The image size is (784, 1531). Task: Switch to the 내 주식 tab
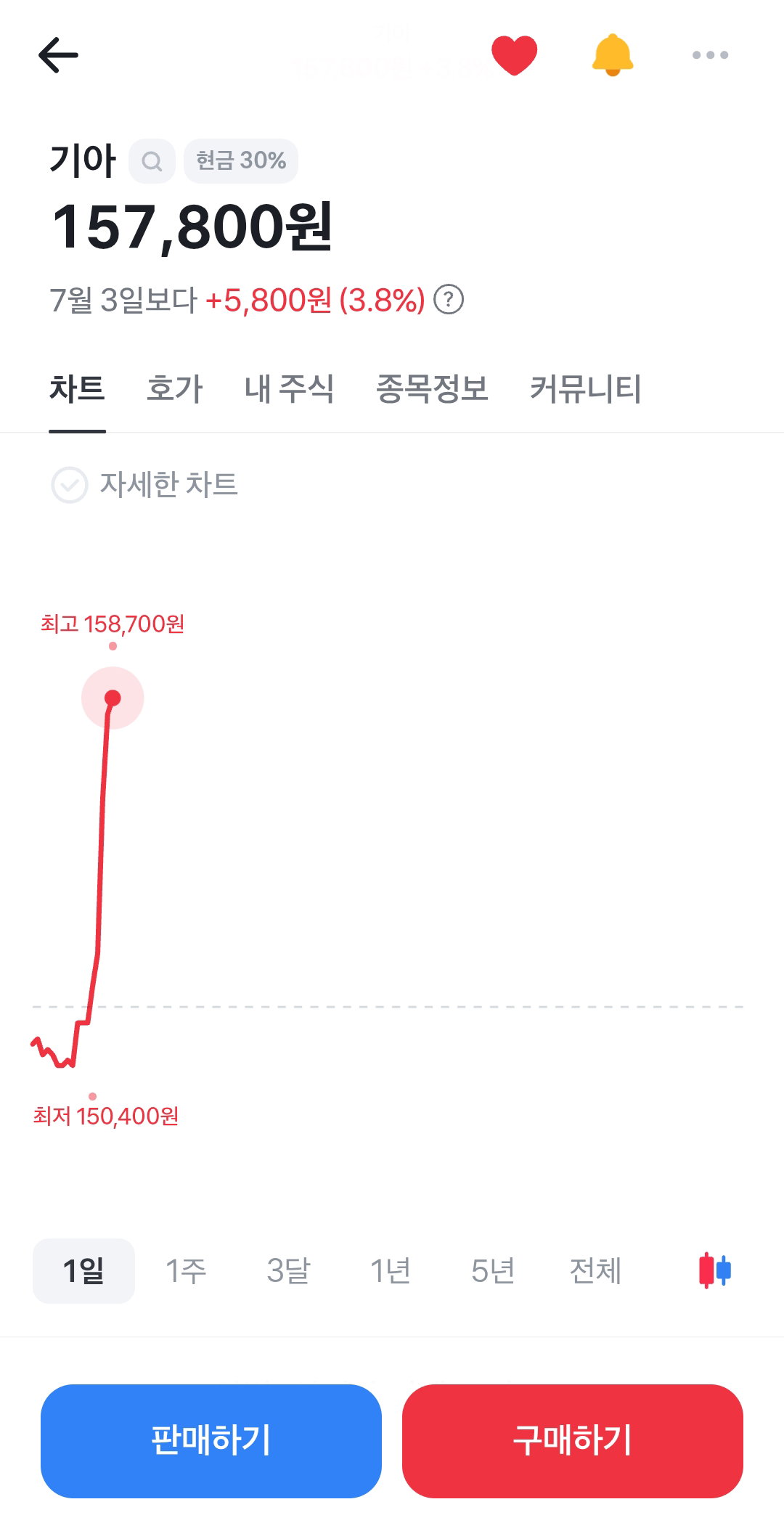pos(289,388)
